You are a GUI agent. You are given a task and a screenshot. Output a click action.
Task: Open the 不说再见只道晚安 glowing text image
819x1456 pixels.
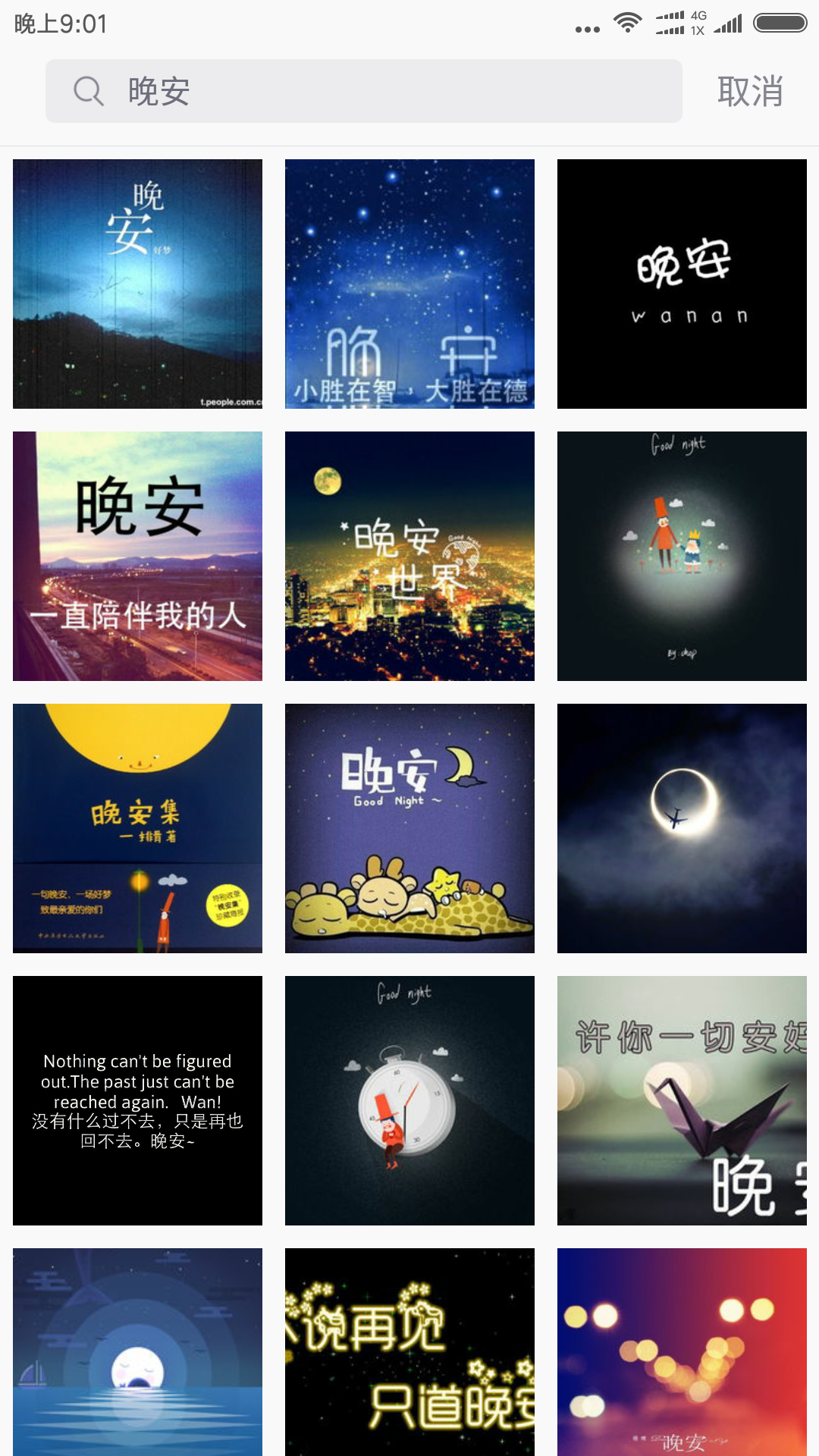[x=409, y=1351]
